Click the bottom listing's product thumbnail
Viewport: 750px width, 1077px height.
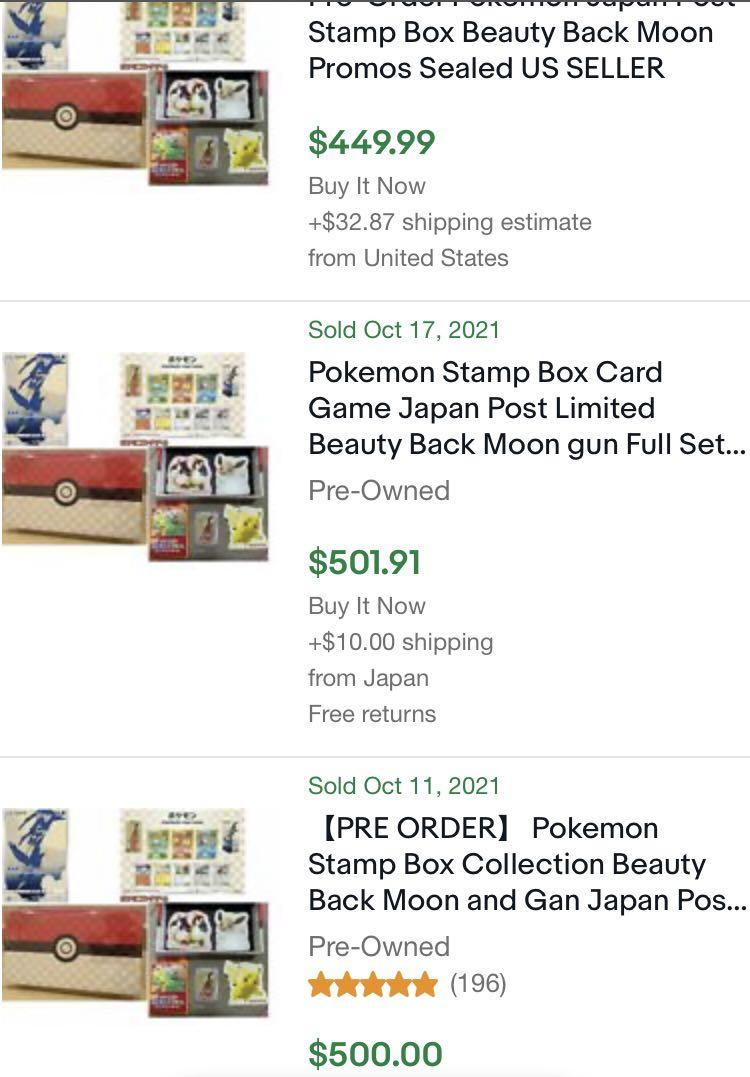(135, 910)
